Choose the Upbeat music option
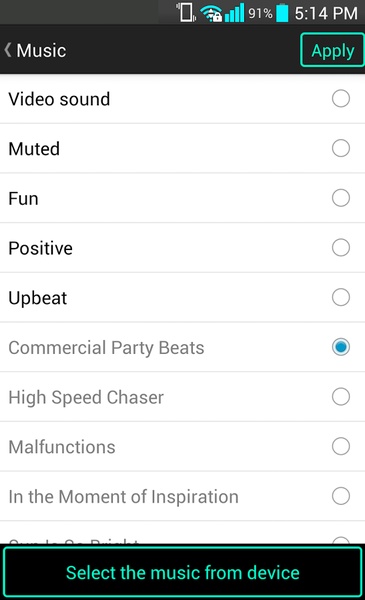This screenshot has width=365, height=600. point(182,298)
